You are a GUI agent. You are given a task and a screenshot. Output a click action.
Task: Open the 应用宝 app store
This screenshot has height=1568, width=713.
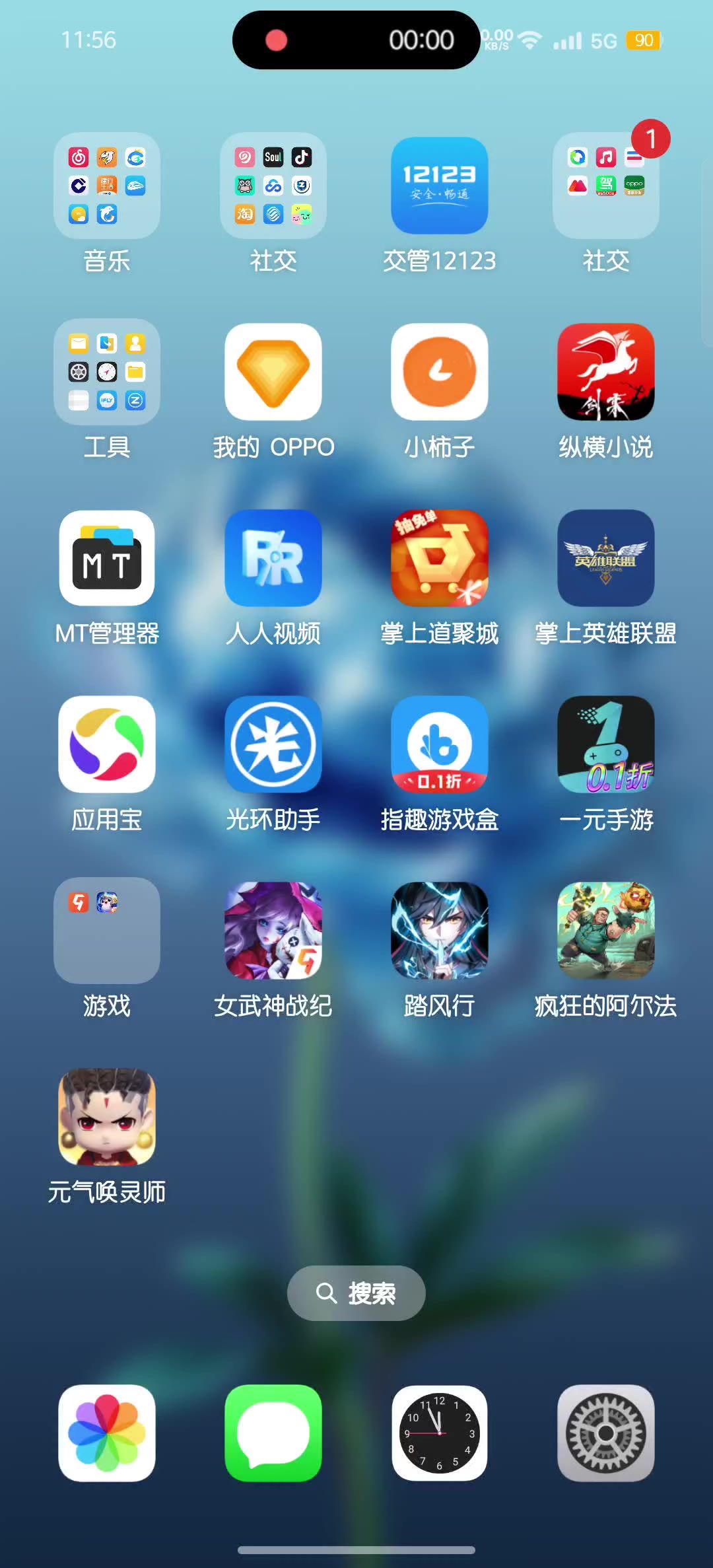tap(107, 744)
